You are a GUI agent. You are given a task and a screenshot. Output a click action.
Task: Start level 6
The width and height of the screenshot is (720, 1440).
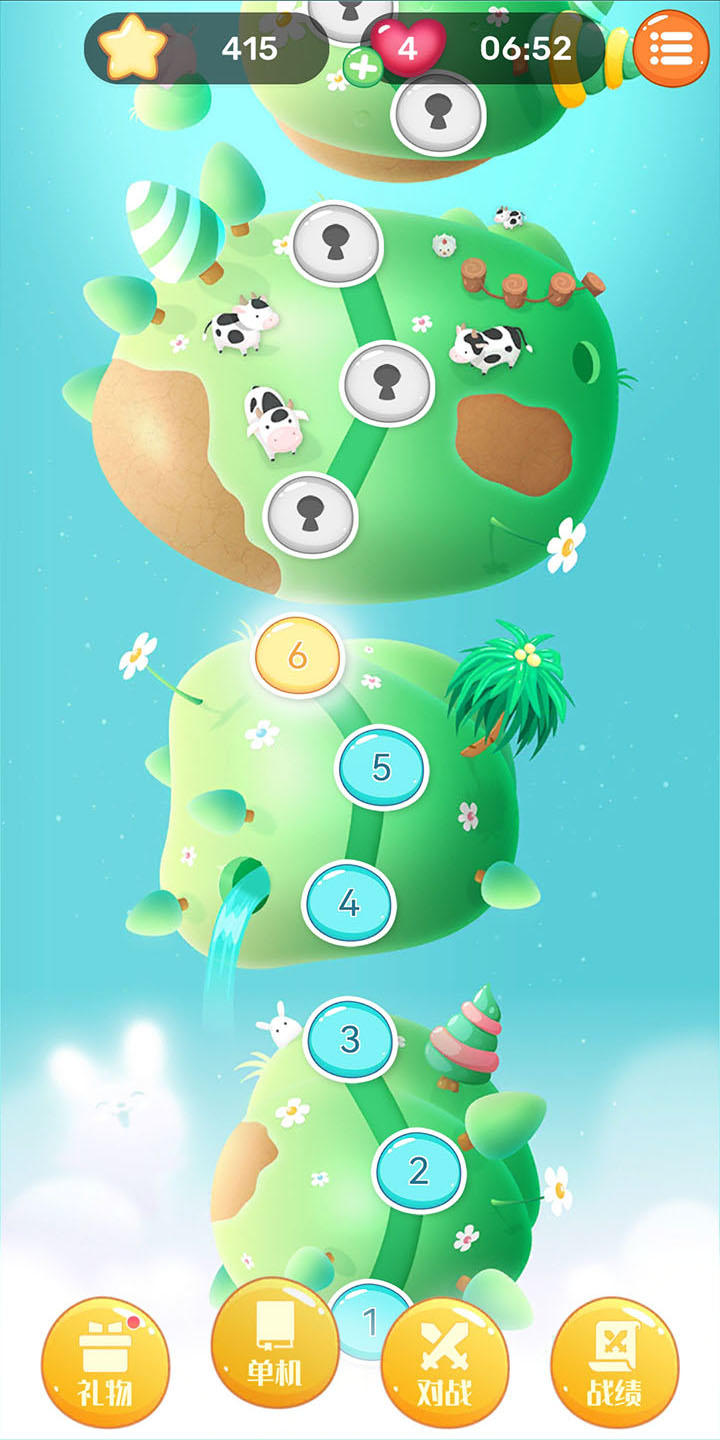[297, 656]
